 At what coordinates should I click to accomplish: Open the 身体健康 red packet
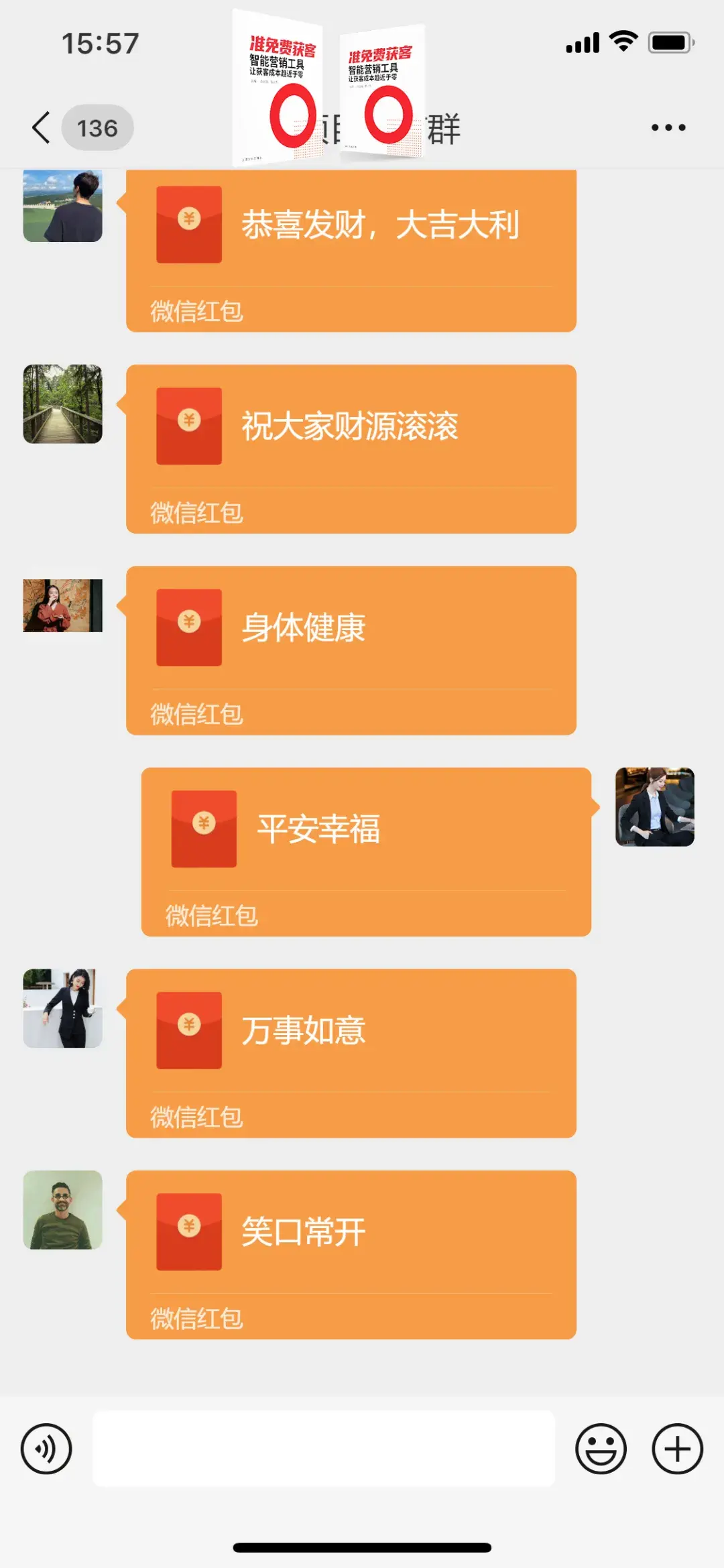[351, 649]
